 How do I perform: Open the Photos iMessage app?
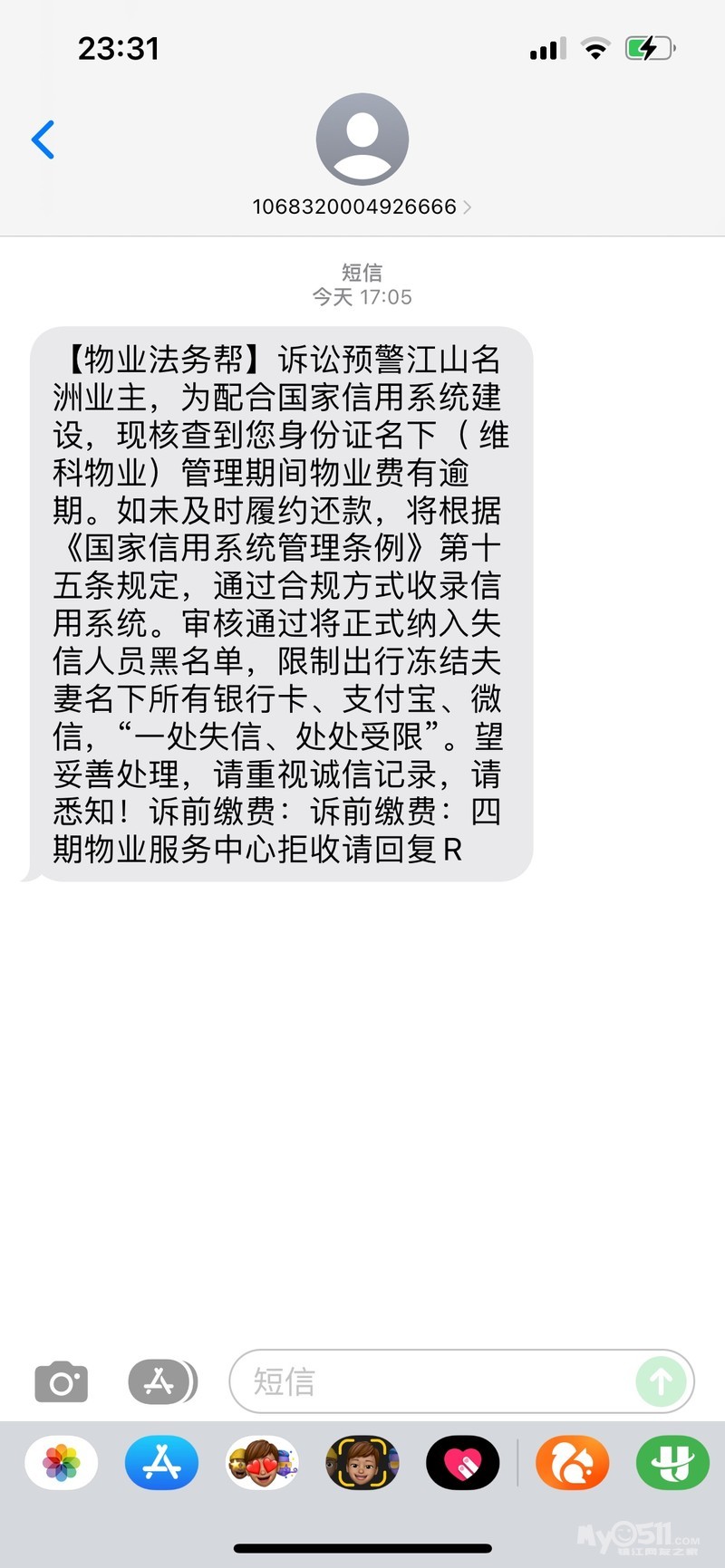pos(62,1463)
